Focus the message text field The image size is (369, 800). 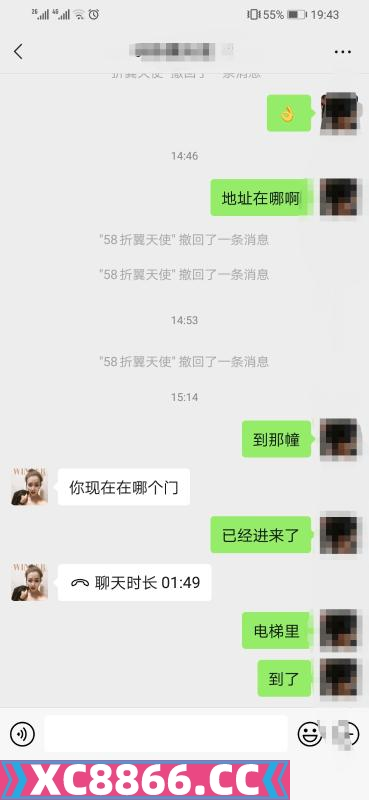(x=166, y=734)
